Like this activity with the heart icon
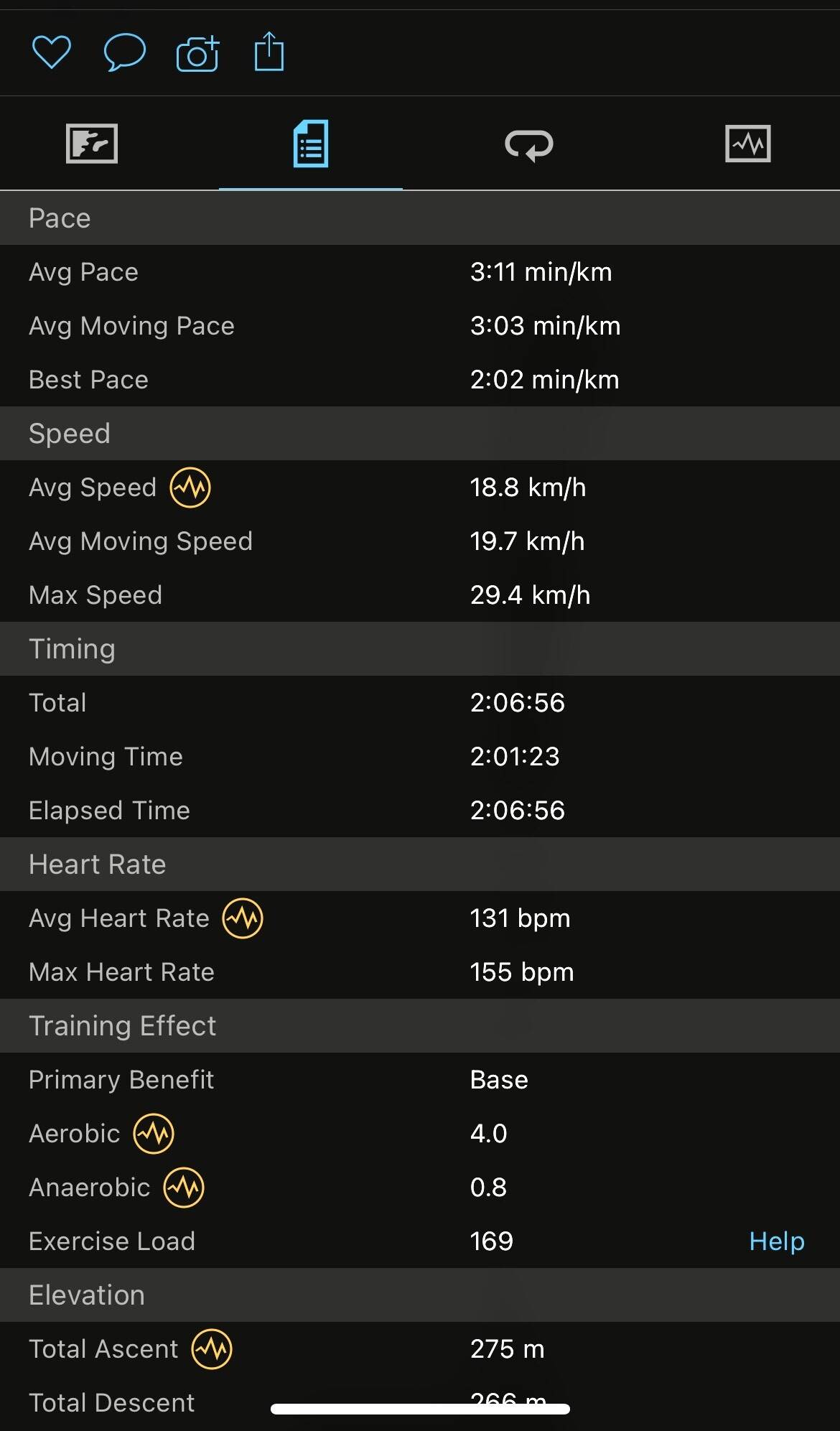 (52, 52)
